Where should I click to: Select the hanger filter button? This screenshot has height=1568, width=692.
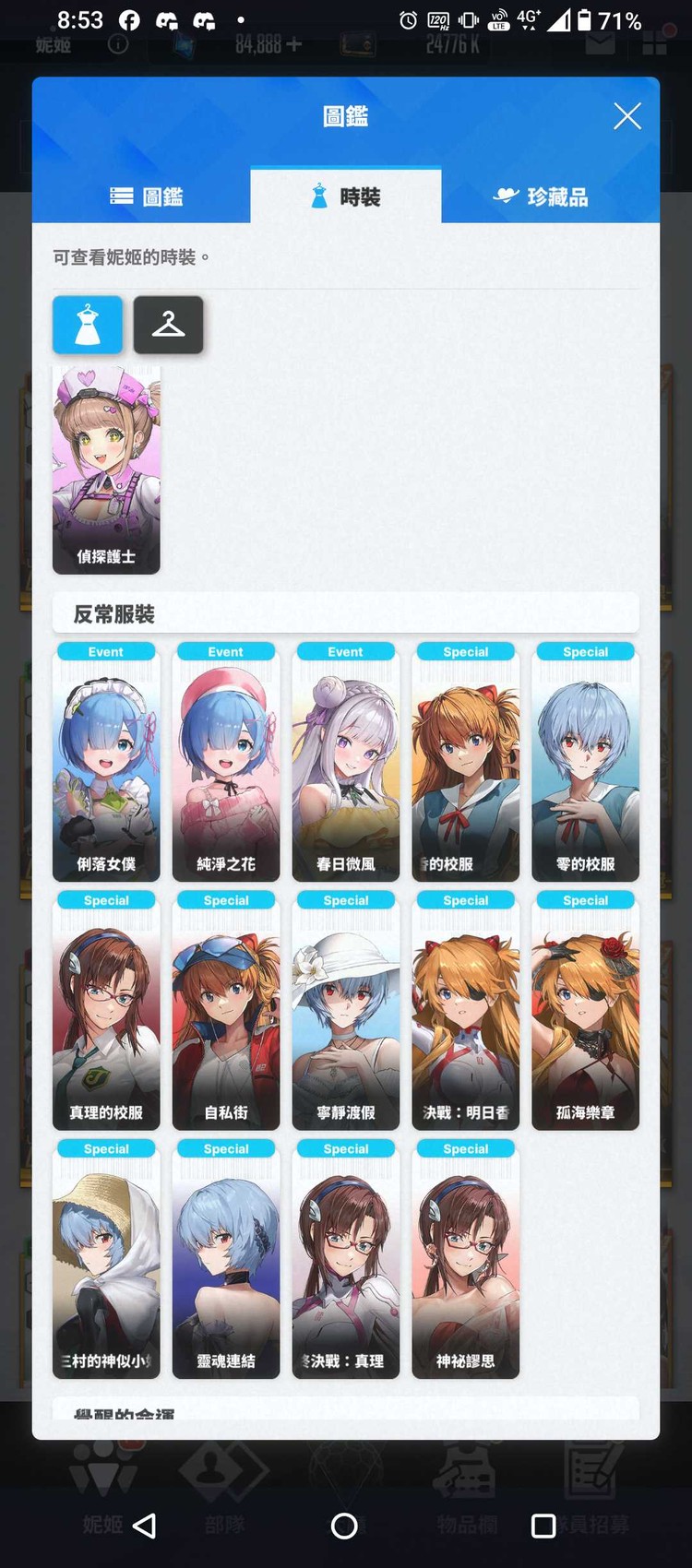(x=168, y=325)
